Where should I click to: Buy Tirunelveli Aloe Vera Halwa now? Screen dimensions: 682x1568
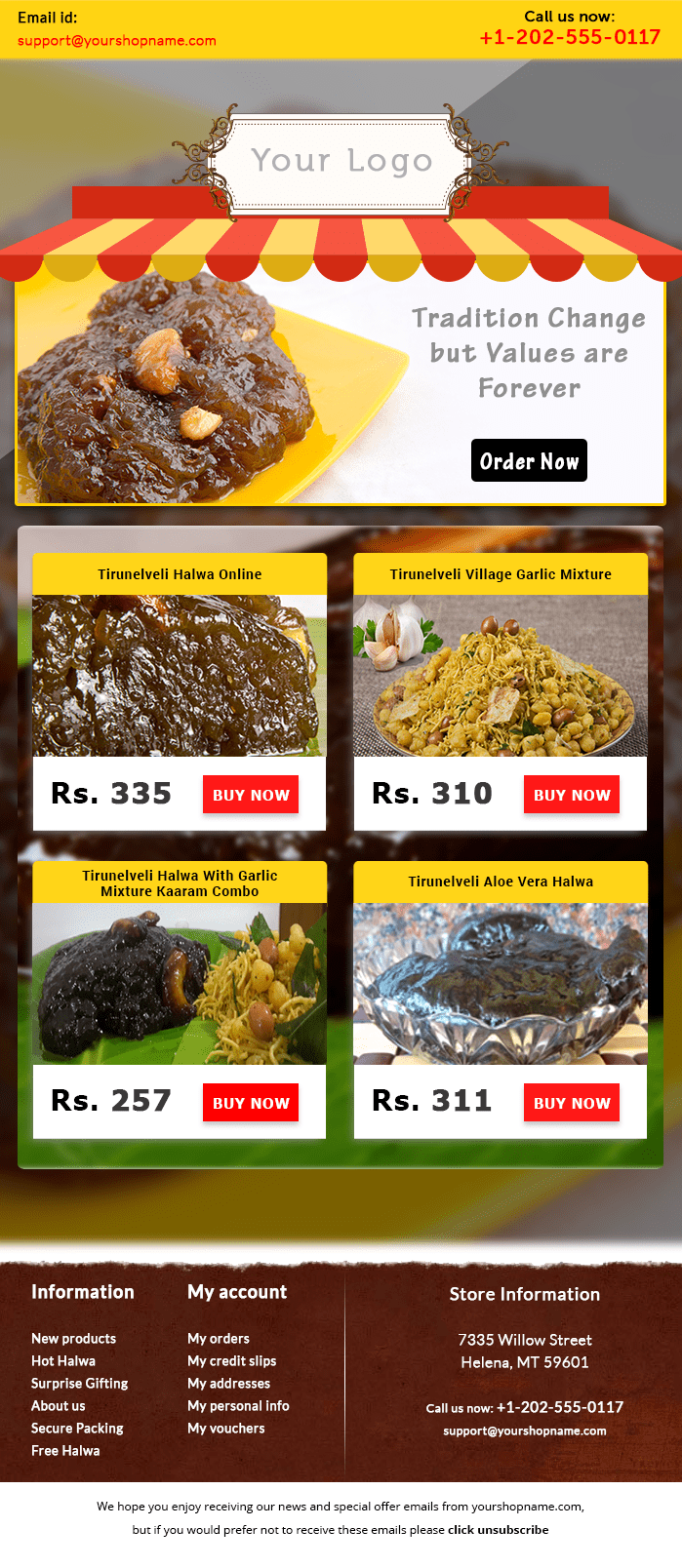(571, 1103)
